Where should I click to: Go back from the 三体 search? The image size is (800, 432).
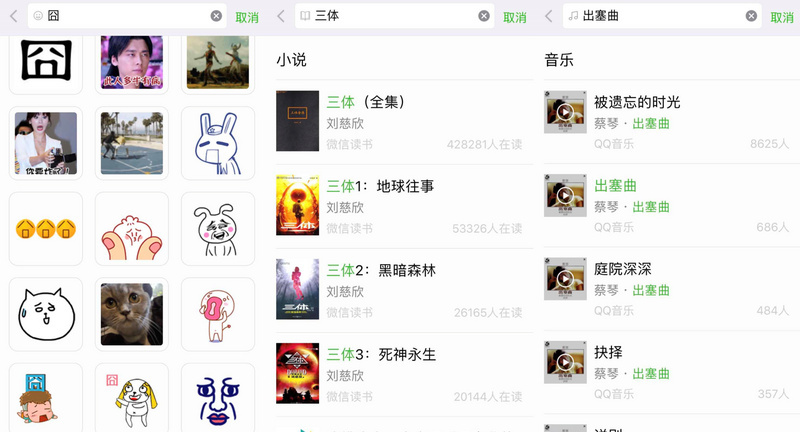(x=281, y=16)
